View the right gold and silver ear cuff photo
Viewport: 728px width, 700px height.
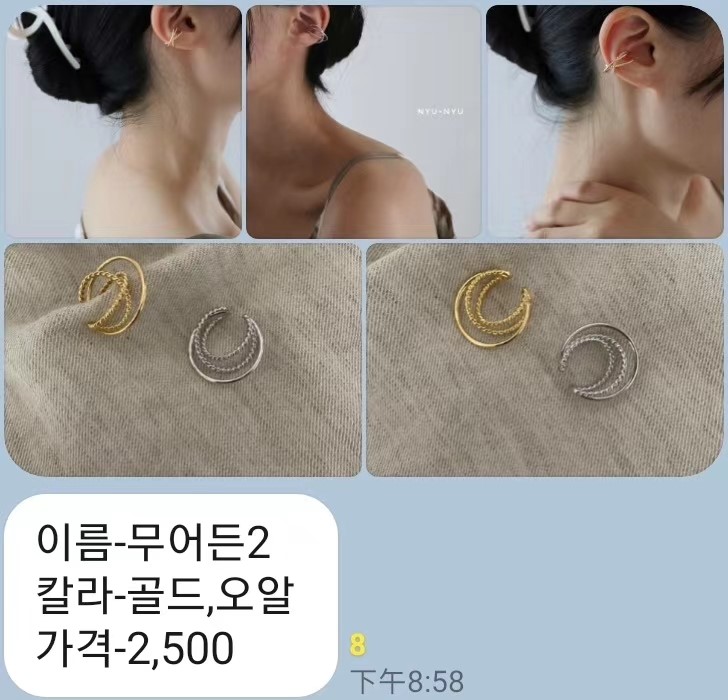point(545,358)
